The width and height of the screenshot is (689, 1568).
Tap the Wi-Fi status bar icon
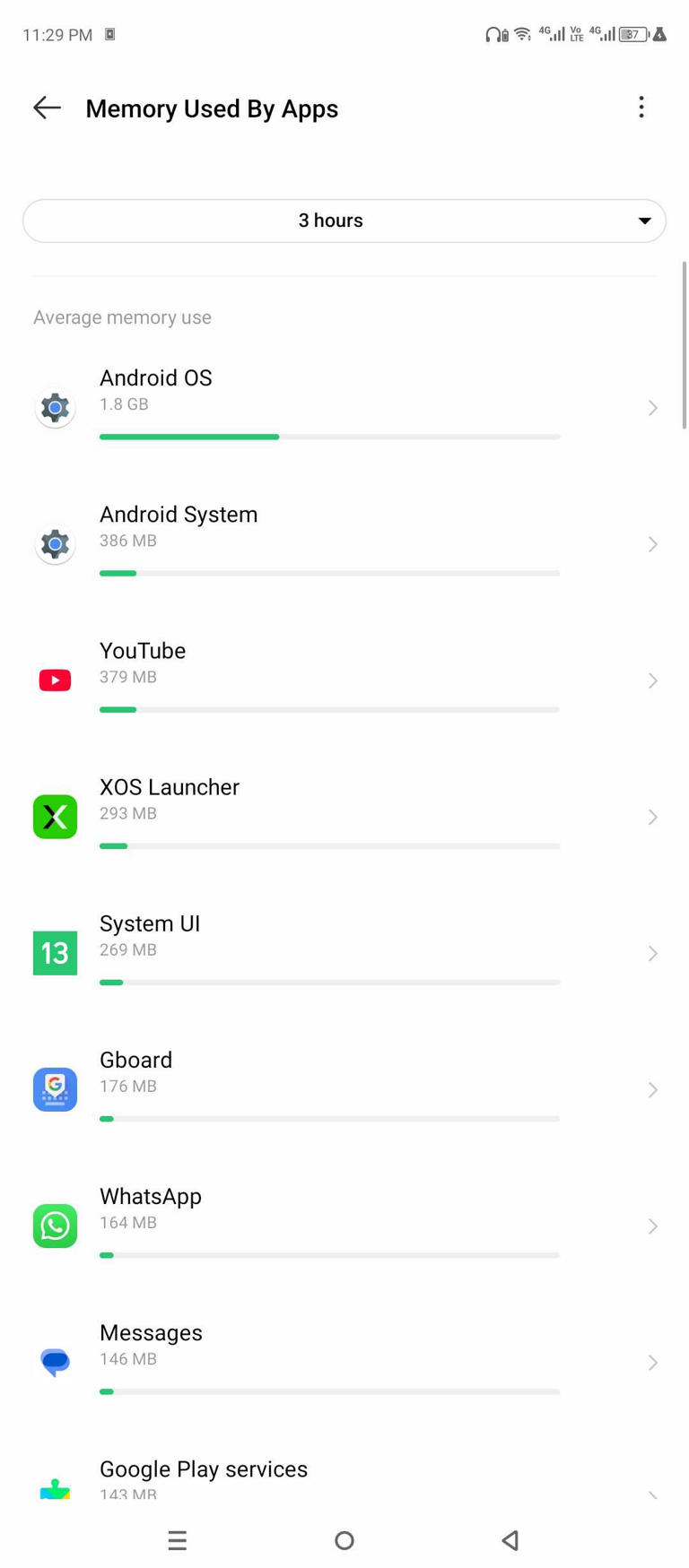pos(523,35)
